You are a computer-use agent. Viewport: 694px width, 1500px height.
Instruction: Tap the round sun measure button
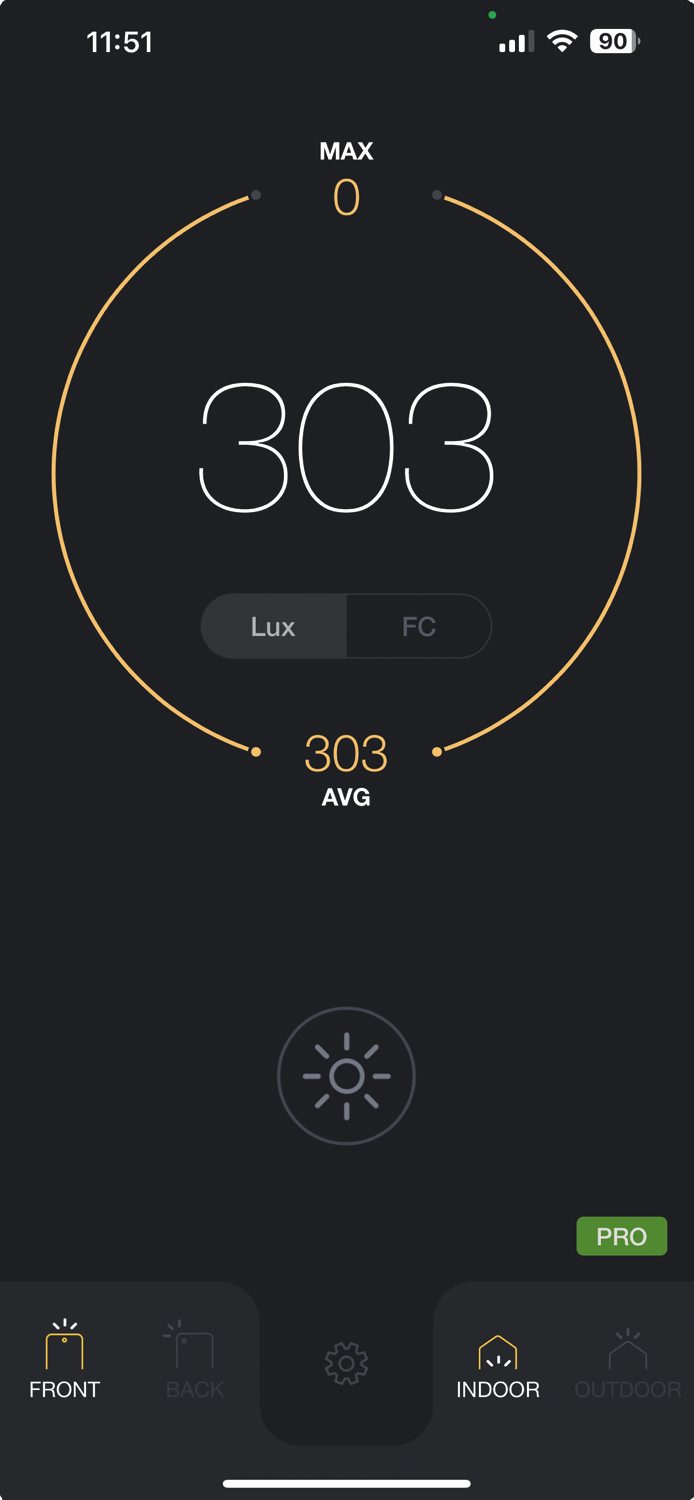[346, 1076]
